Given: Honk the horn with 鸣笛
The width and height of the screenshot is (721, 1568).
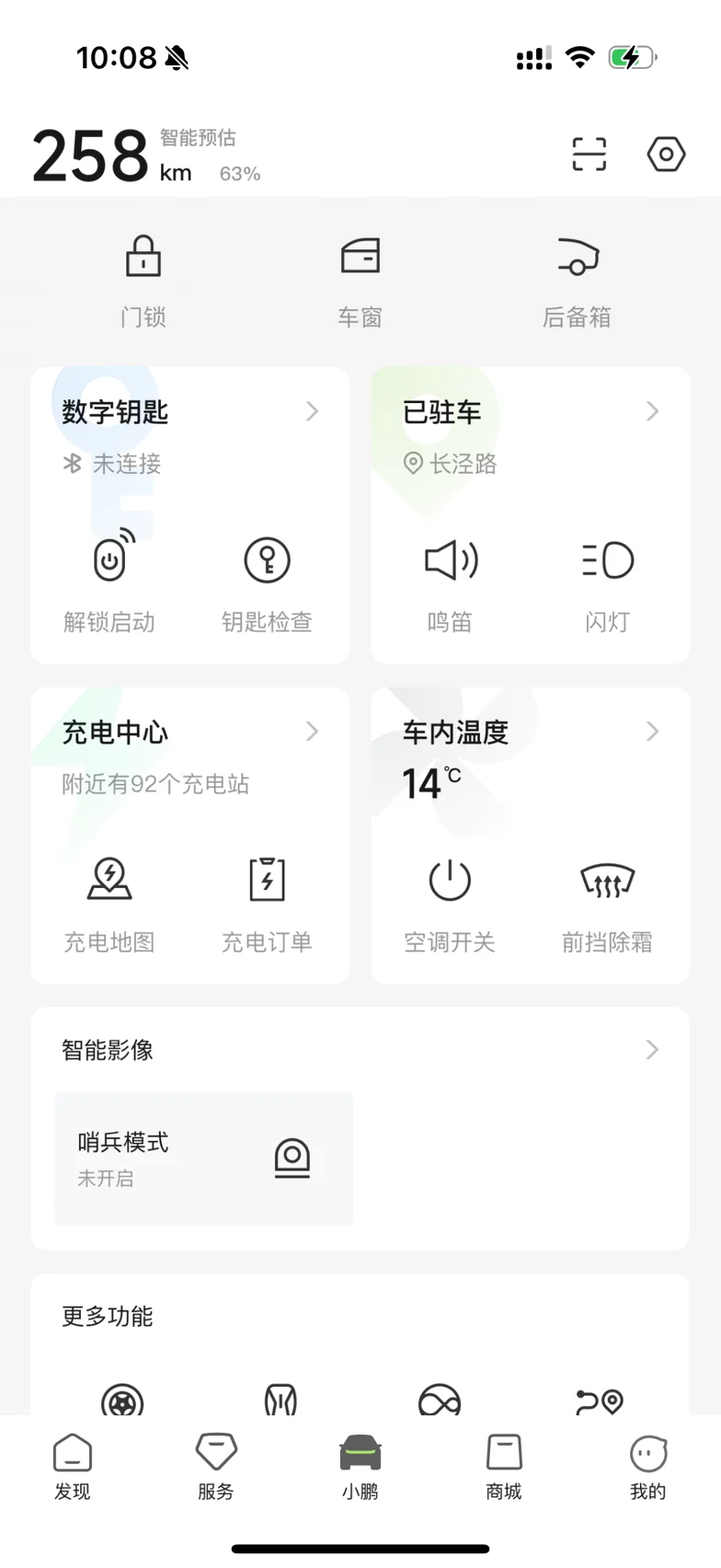Looking at the screenshot, I should pos(450,581).
